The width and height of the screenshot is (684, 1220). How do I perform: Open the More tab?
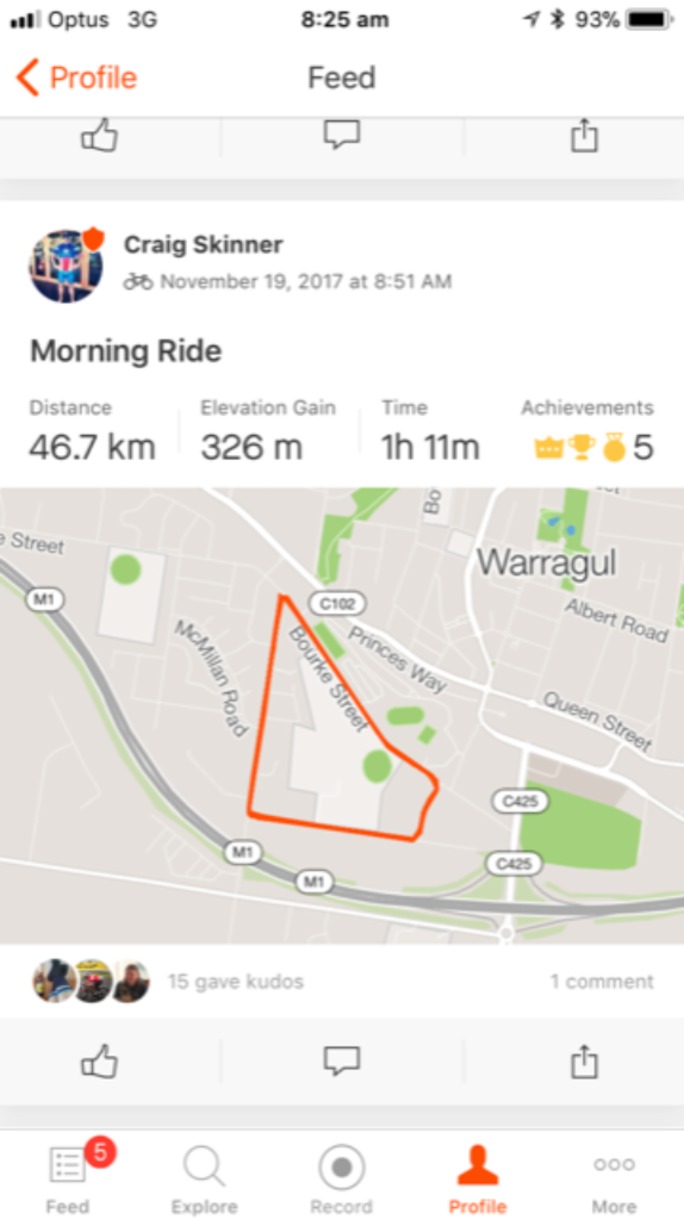coord(613,1178)
